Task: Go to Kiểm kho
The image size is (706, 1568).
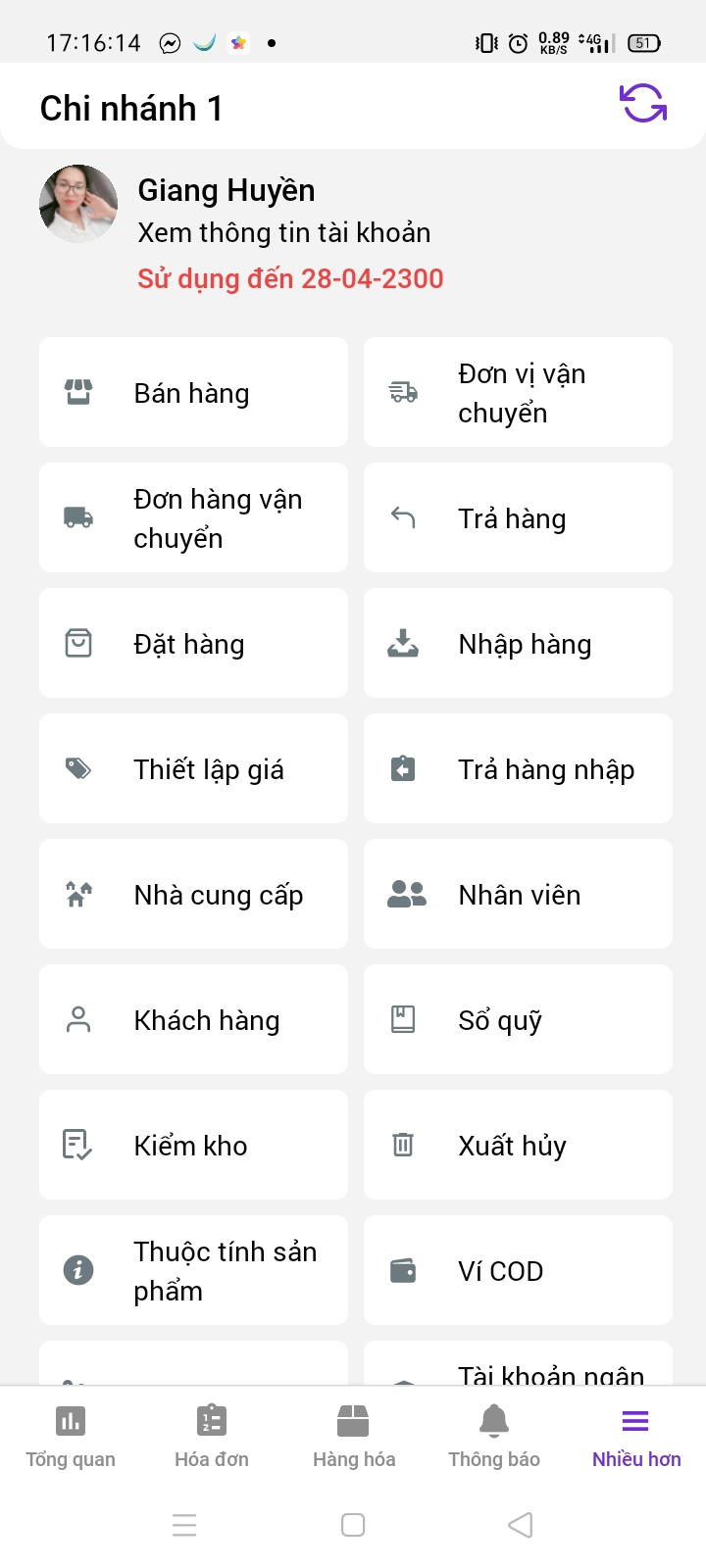Action: click(x=193, y=1145)
